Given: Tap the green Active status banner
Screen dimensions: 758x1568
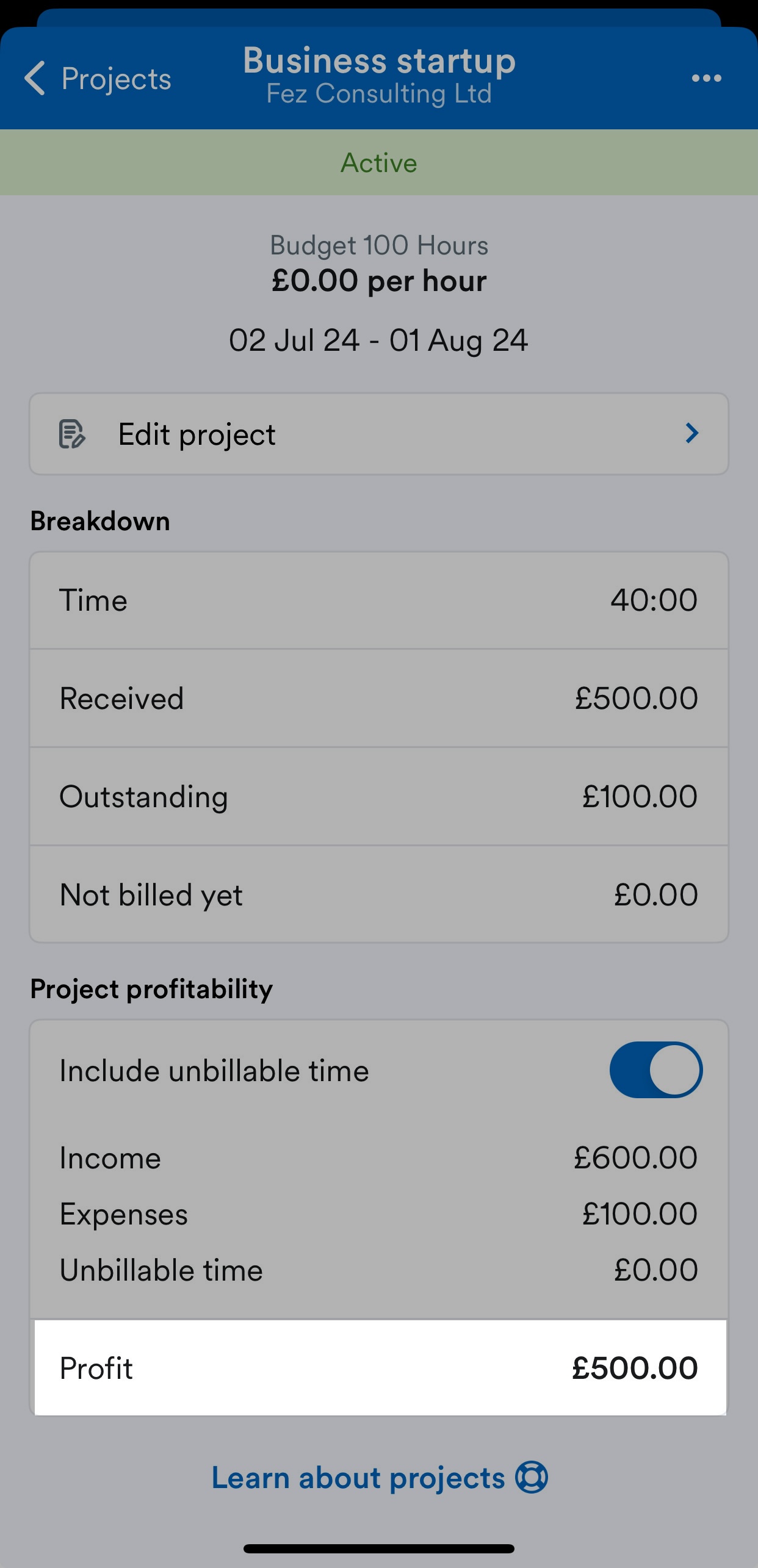Looking at the screenshot, I should tap(378, 162).
